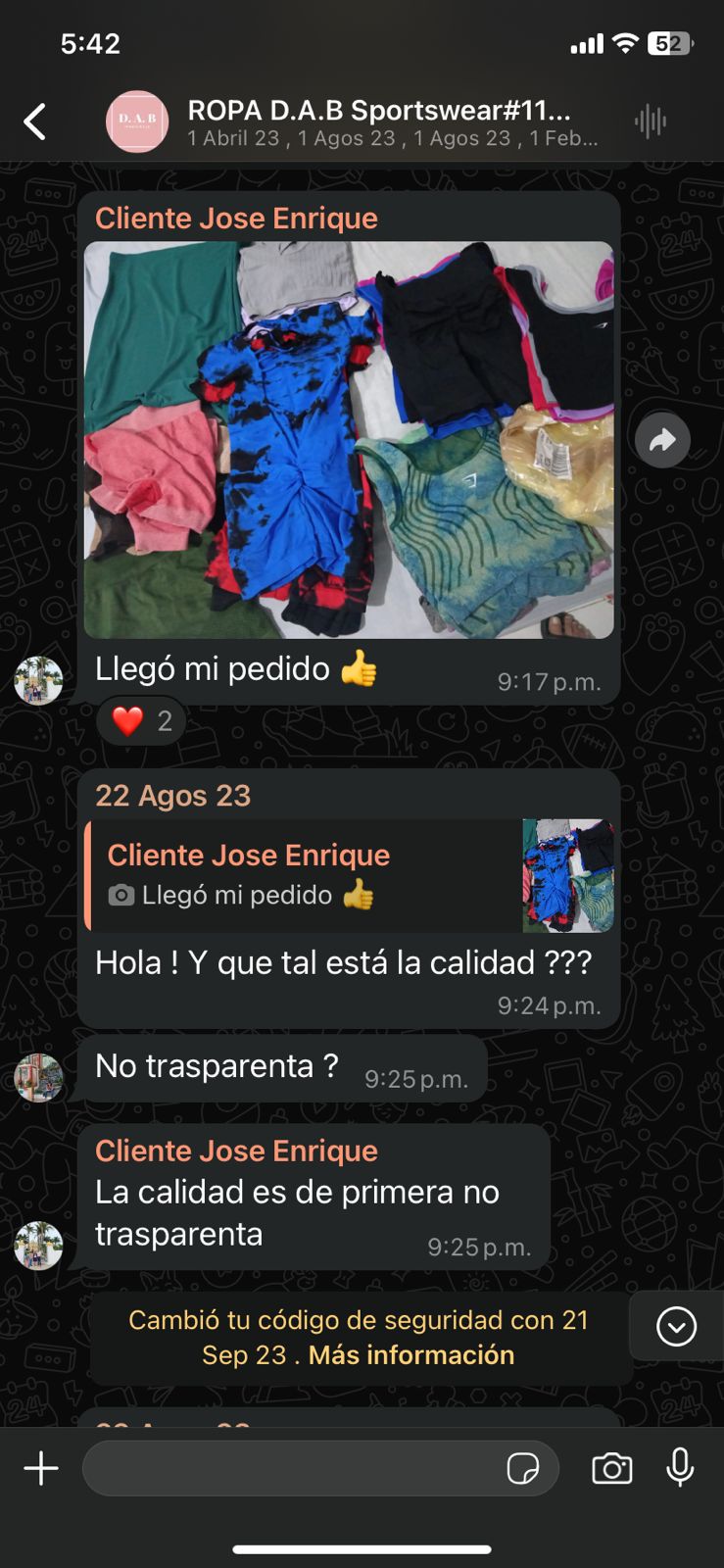View the heart reactions on the photo
Viewport: 724px width, 1568px height.
click(142, 721)
